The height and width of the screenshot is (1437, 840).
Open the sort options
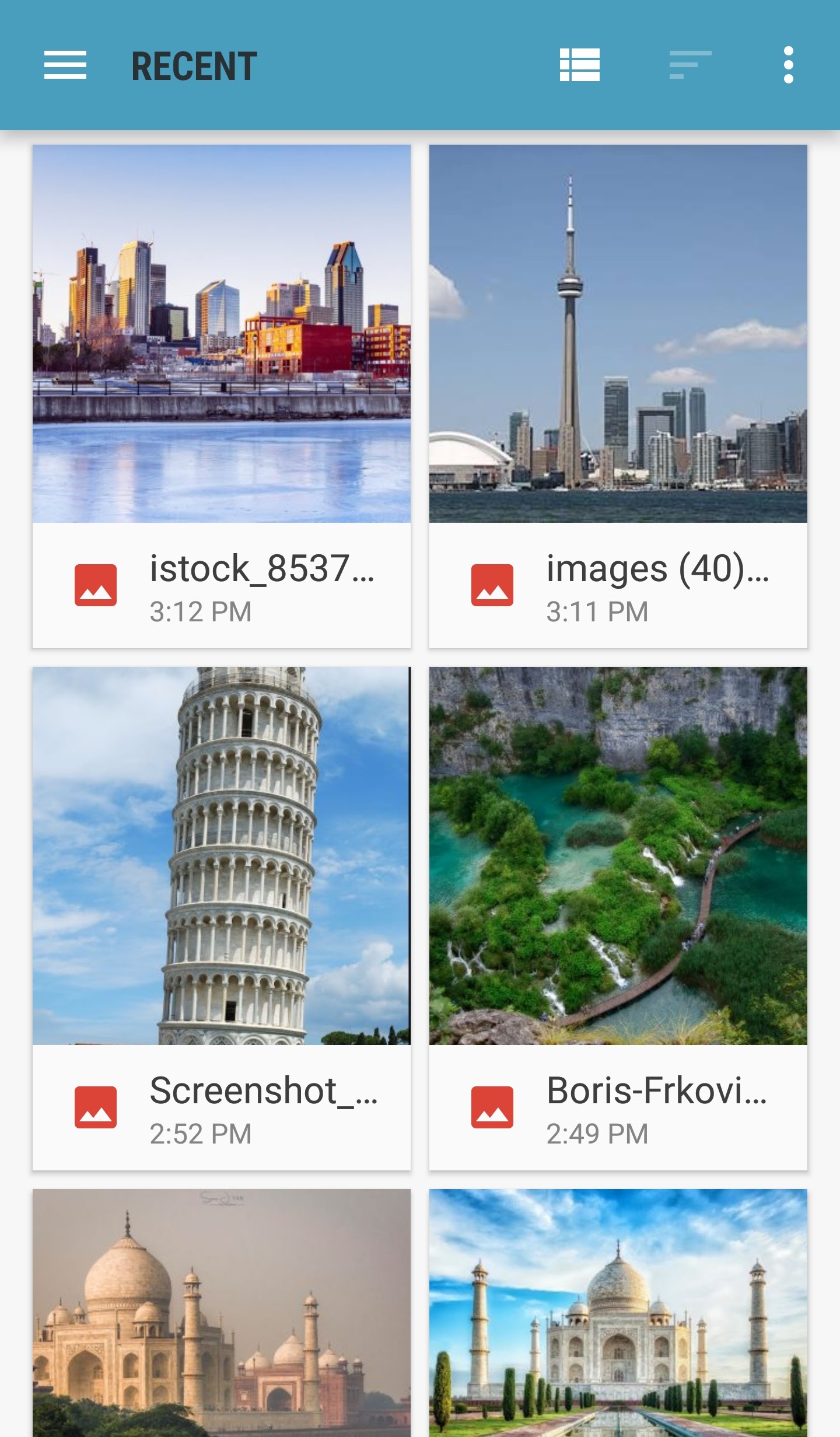tap(690, 65)
